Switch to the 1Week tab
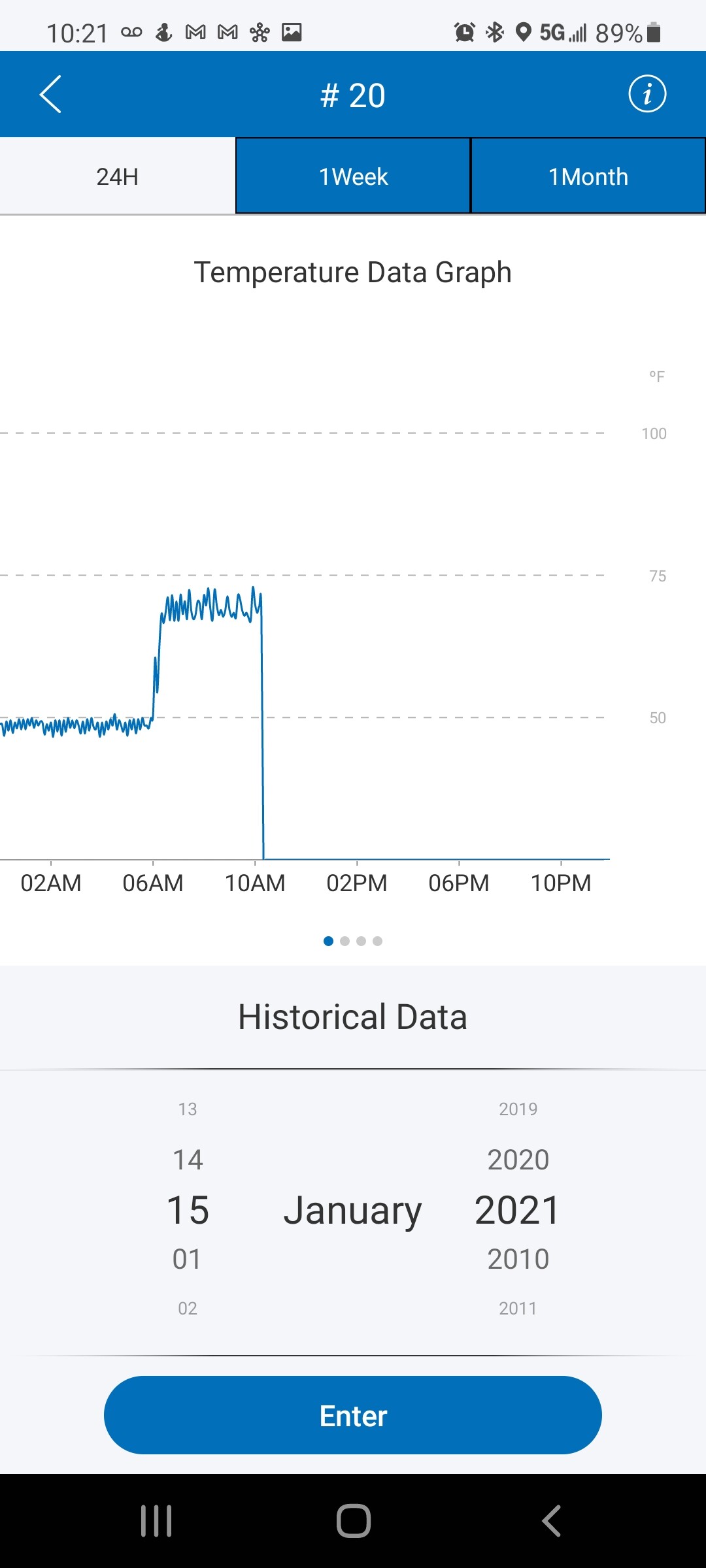 pos(353,176)
